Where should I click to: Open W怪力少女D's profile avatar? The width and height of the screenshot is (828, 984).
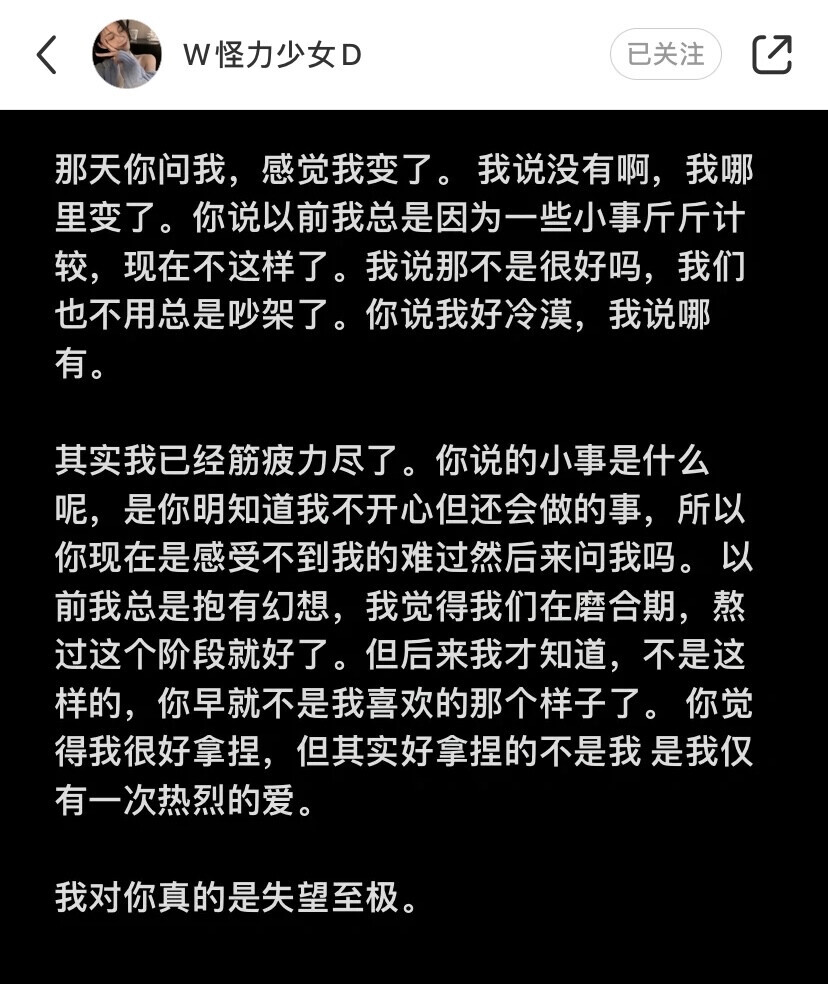127,54
